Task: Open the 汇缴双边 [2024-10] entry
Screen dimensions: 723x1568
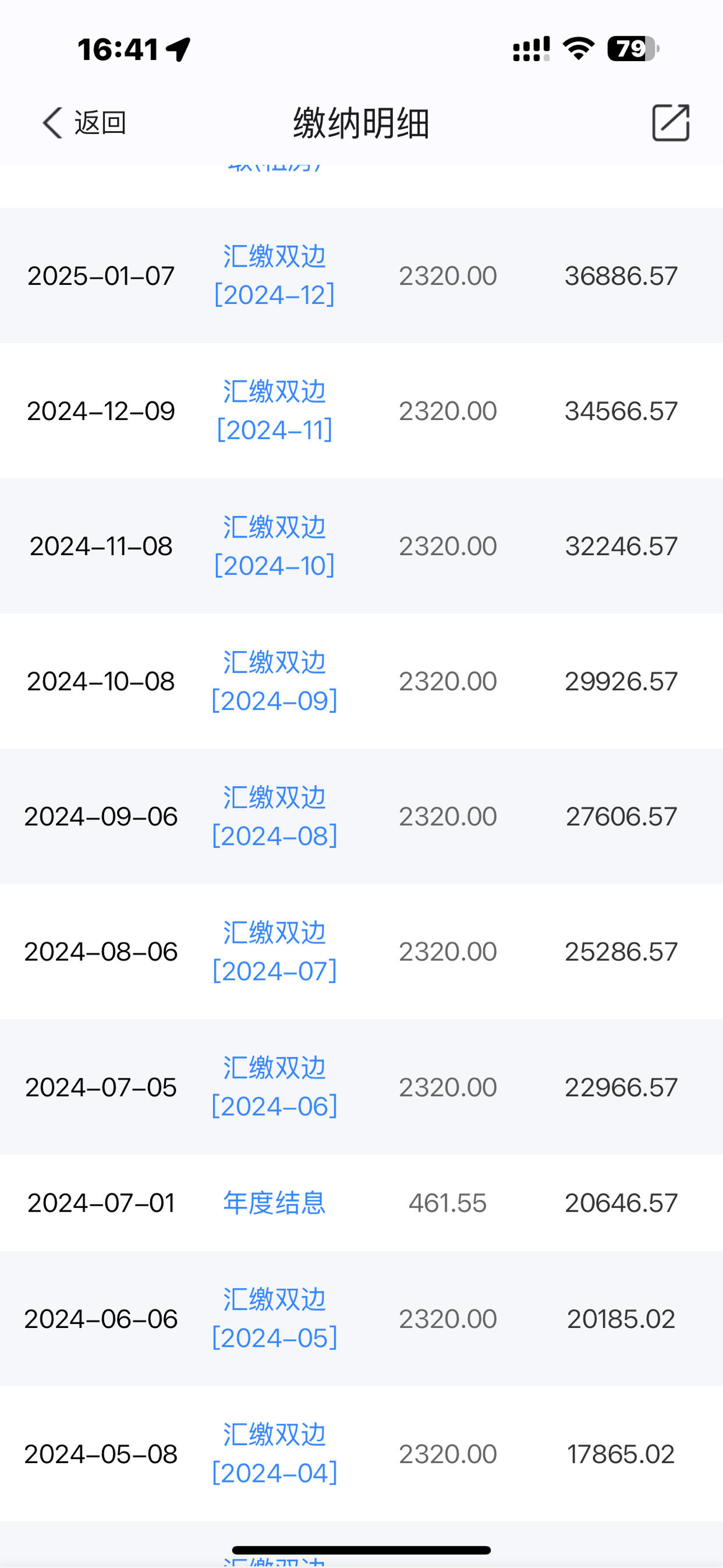Action: [x=275, y=546]
